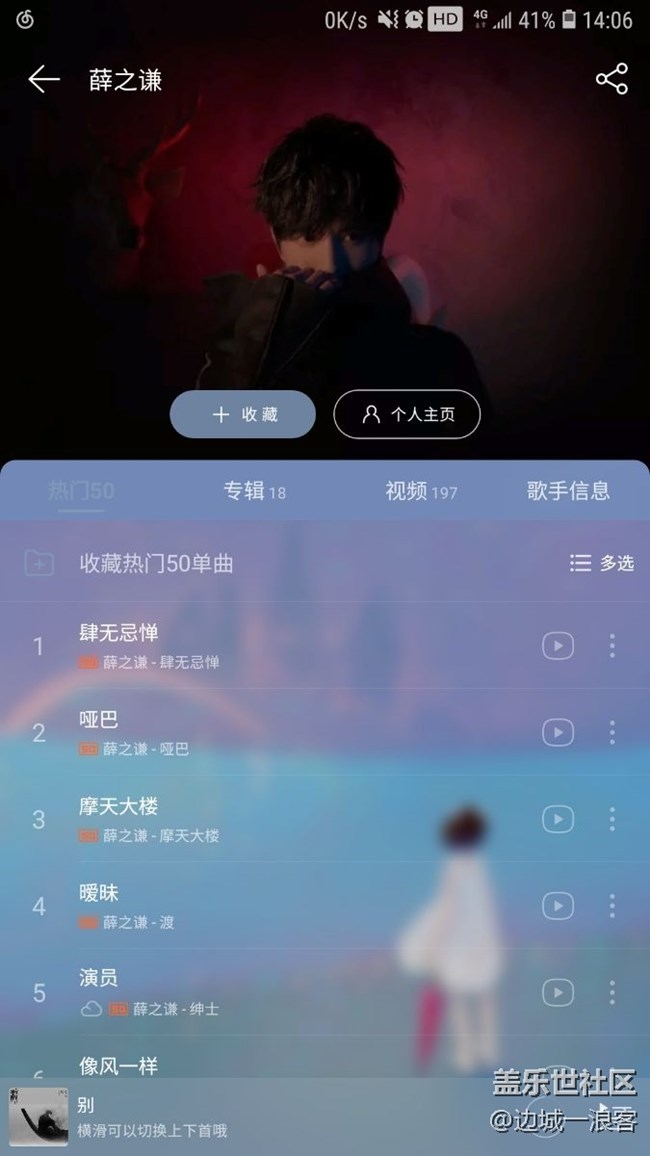The width and height of the screenshot is (650, 1156).
Task: Open more options for 哑巴
Action: coord(612,733)
